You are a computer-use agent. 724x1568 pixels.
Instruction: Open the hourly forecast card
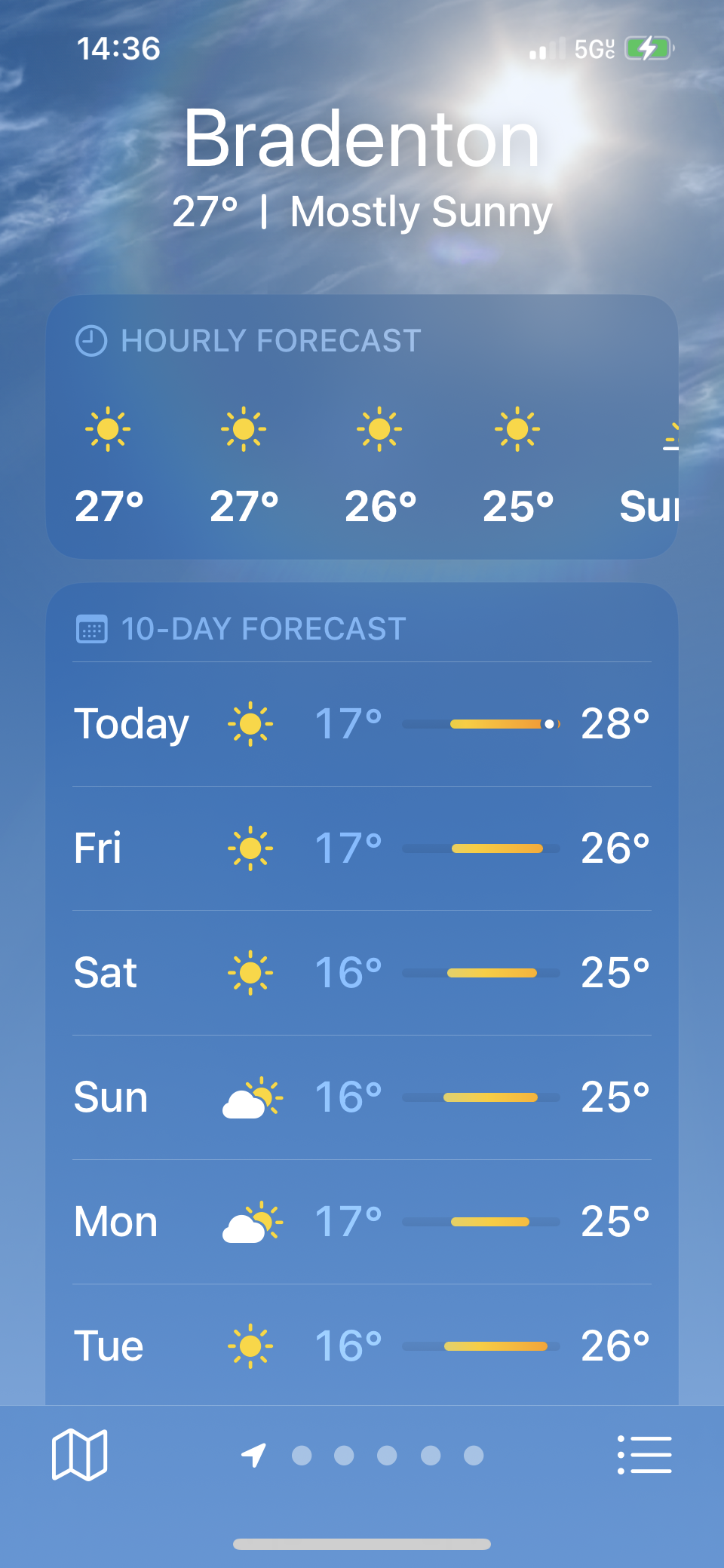(362, 426)
